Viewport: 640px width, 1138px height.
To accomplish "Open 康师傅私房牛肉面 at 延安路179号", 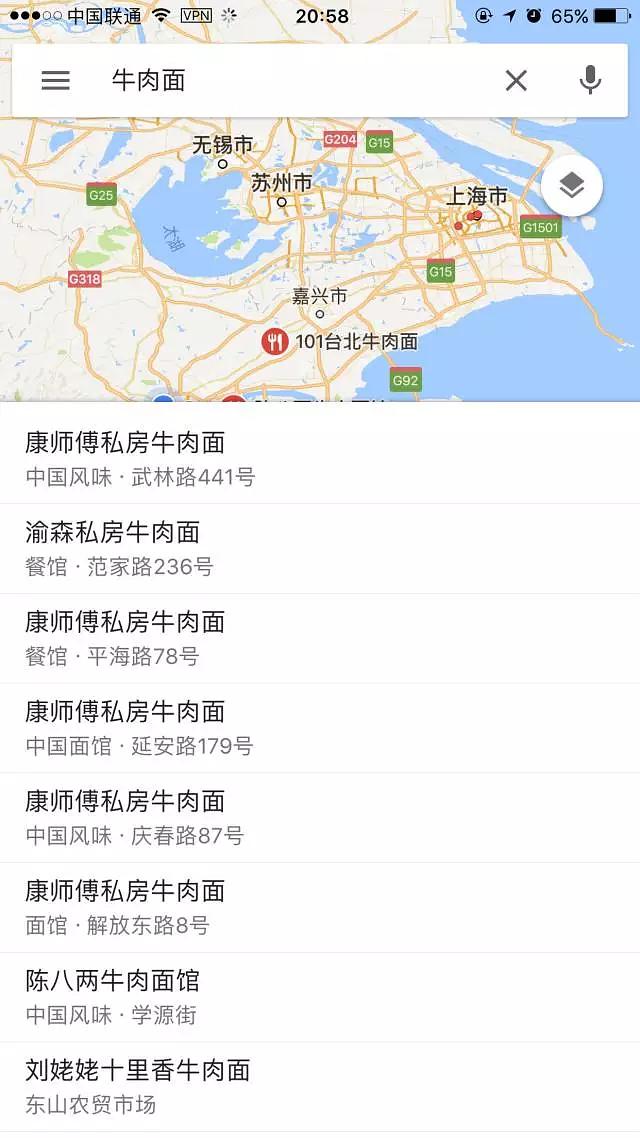I will (x=320, y=728).
